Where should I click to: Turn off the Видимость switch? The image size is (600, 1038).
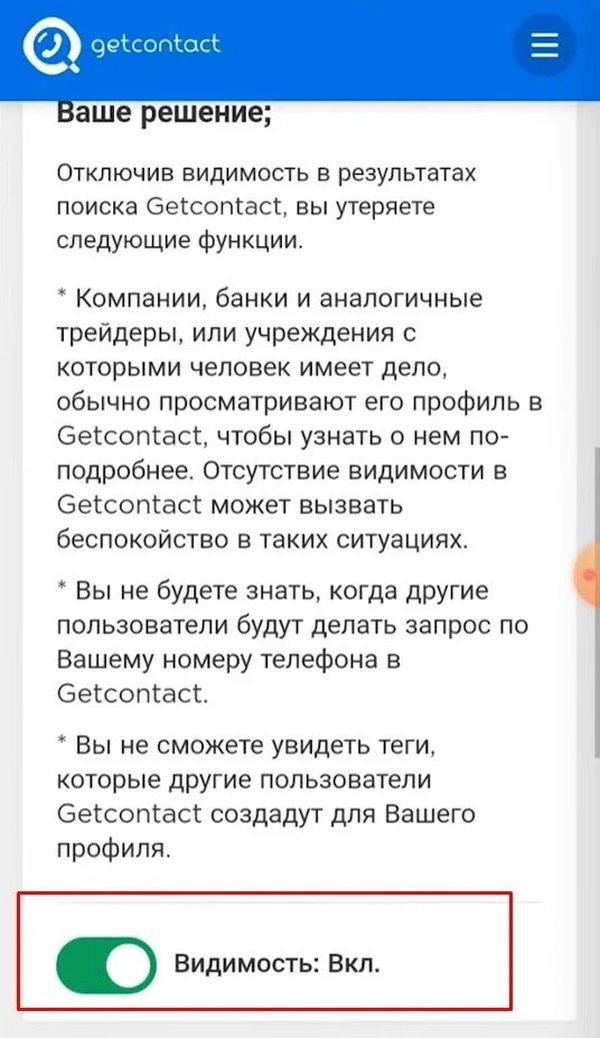coord(107,965)
